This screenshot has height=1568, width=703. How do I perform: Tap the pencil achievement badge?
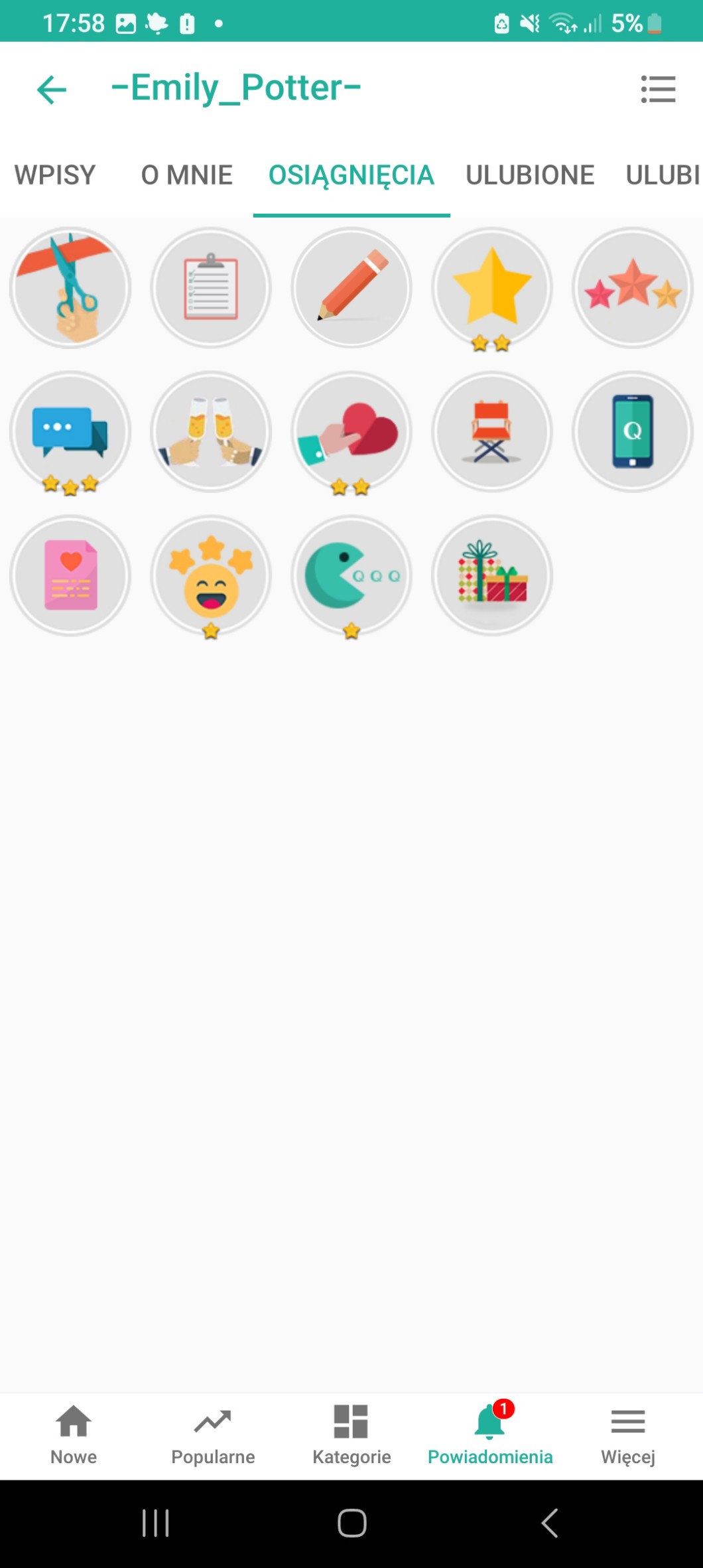click(351, 288)
